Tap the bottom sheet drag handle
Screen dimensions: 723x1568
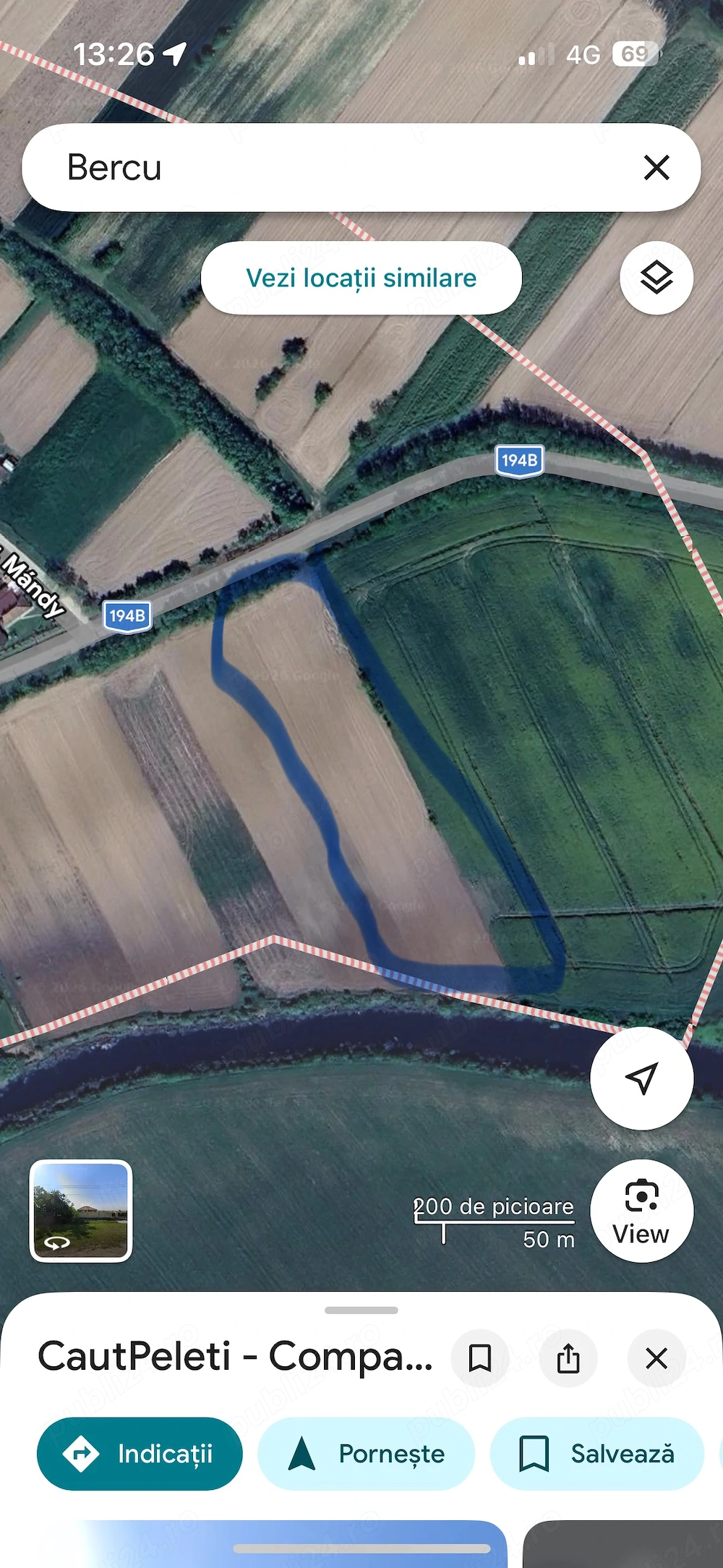coord(361,1310)
